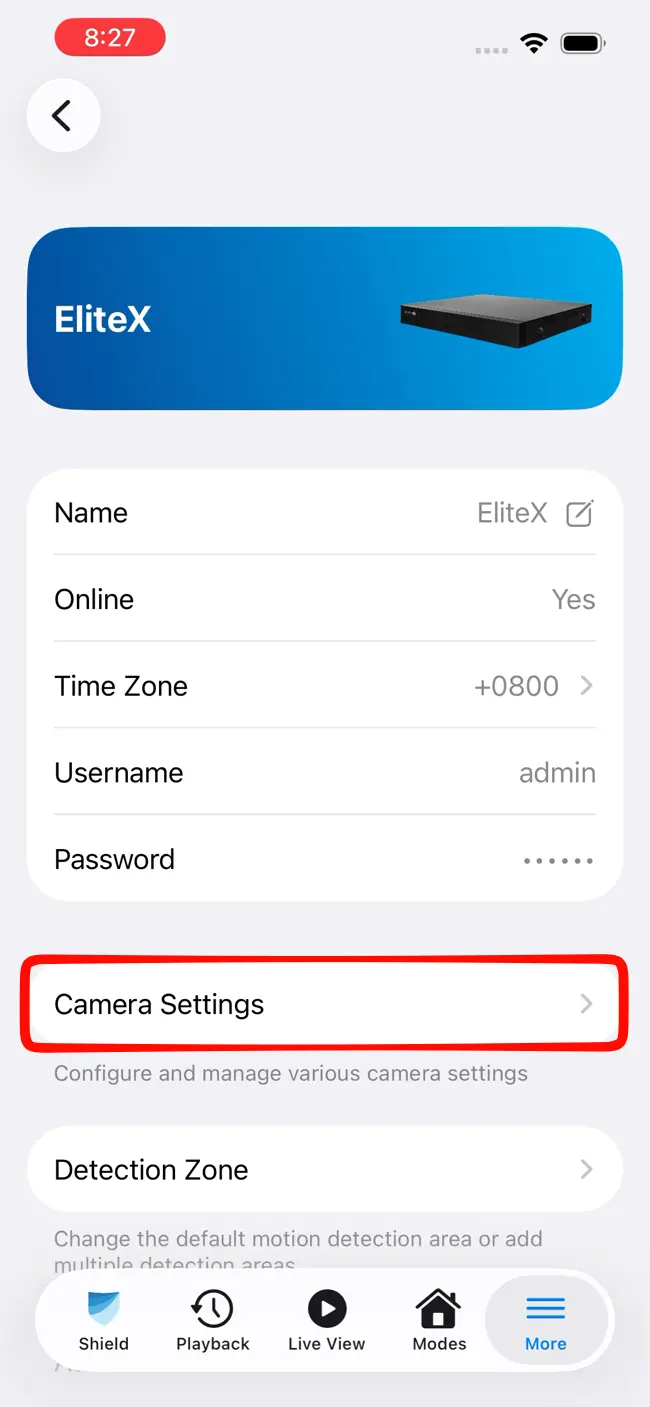Edit the device name EliteX

click(x=580, y=513)
